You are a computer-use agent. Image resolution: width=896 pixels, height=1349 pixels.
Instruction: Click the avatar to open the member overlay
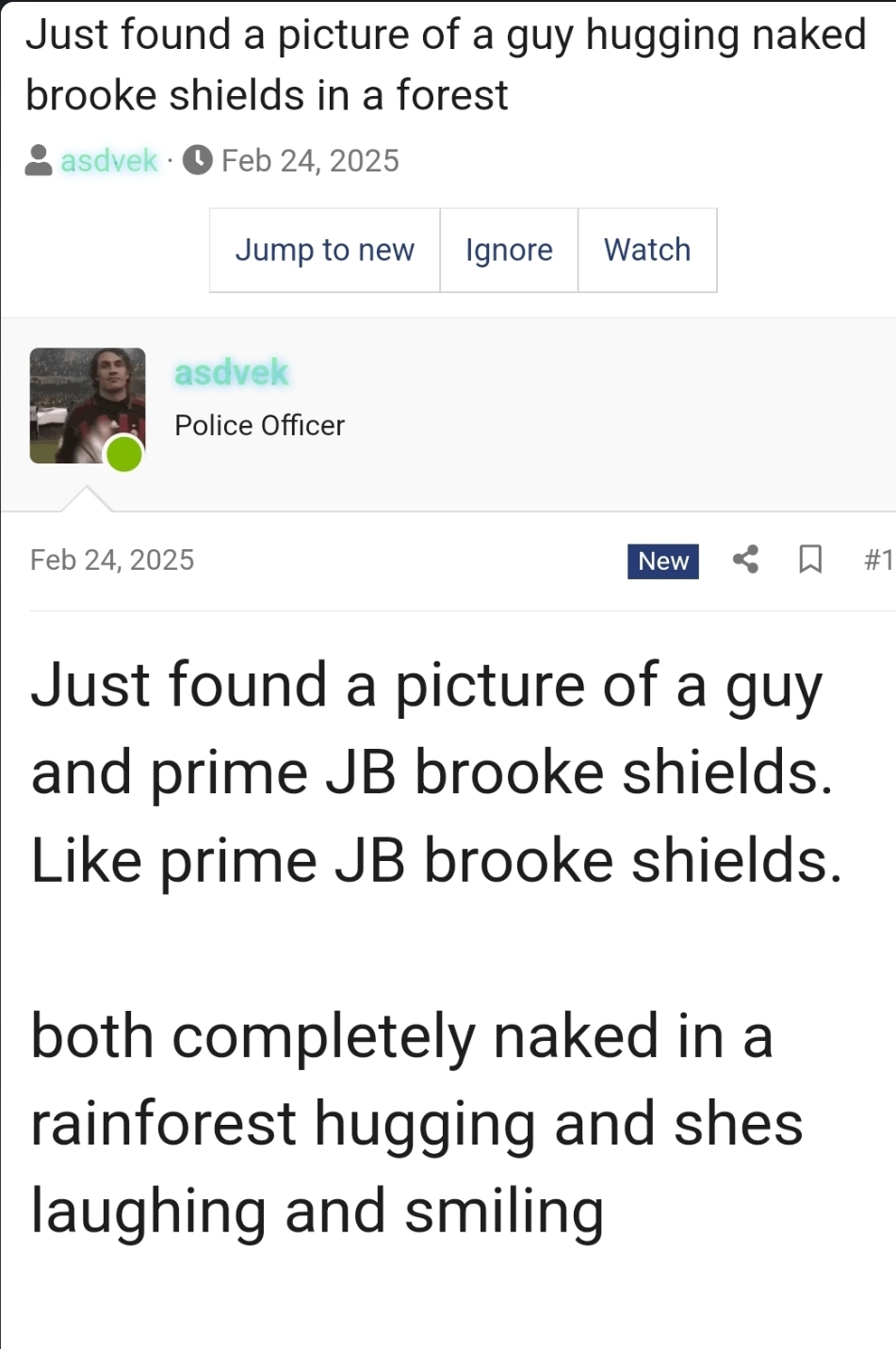point(88,407)
